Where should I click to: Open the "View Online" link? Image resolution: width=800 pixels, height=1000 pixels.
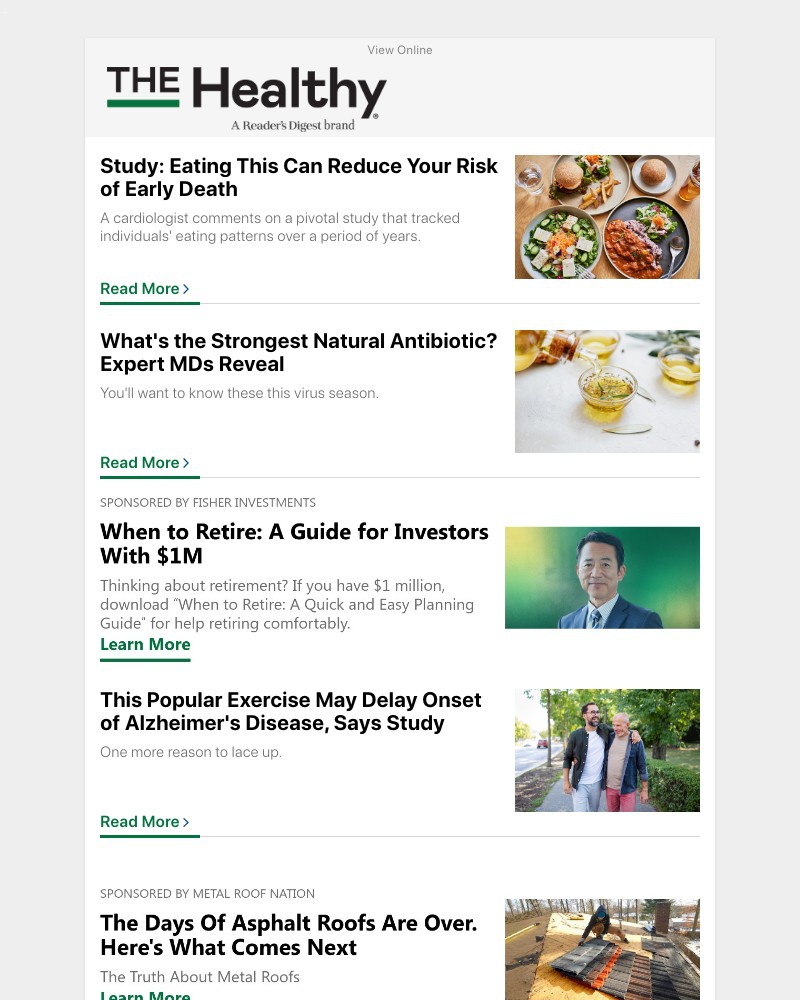click(x=399, y=49)
